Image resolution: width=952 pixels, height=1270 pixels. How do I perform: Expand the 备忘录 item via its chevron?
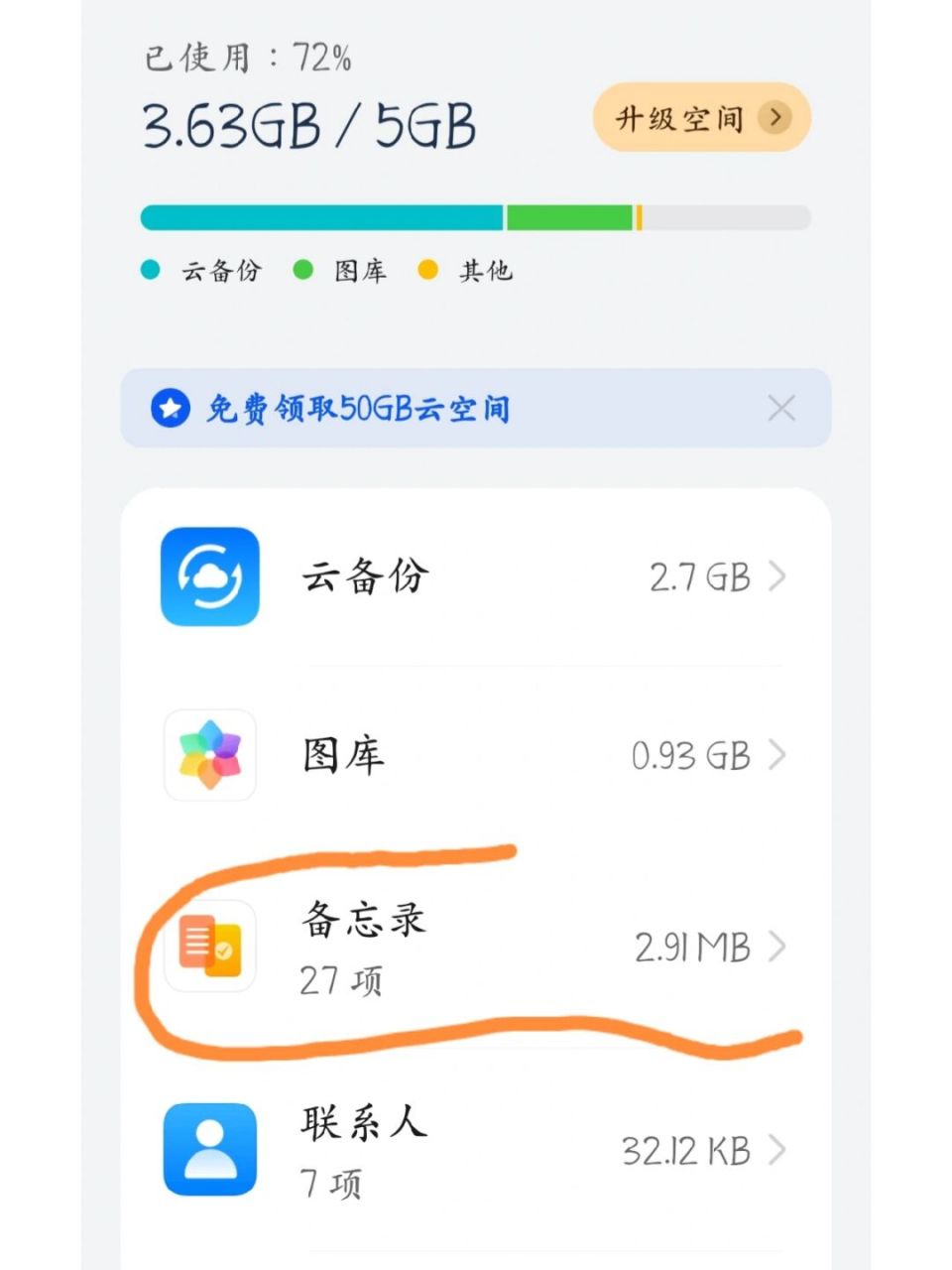click(x=779, y=949)
